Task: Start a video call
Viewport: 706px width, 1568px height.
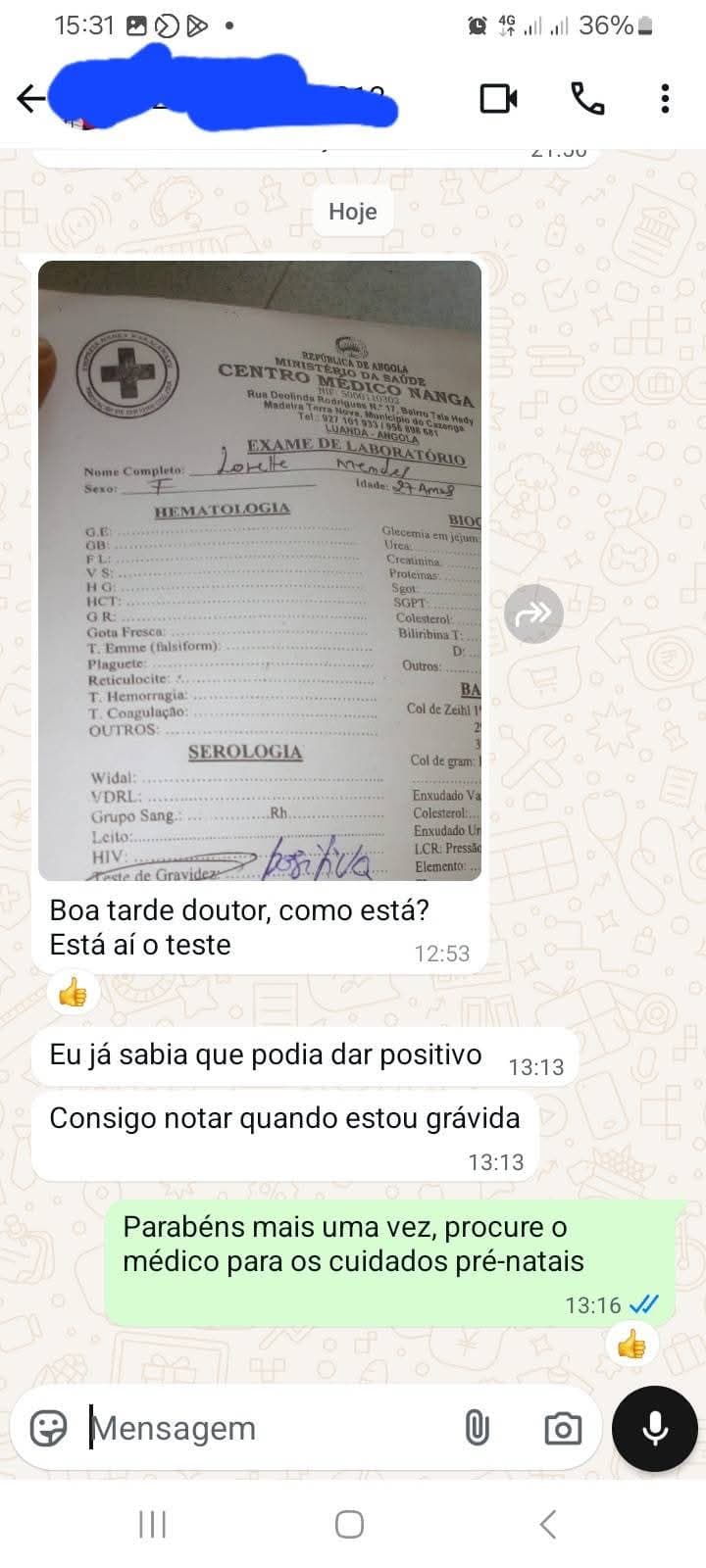Action: [500, 98]
